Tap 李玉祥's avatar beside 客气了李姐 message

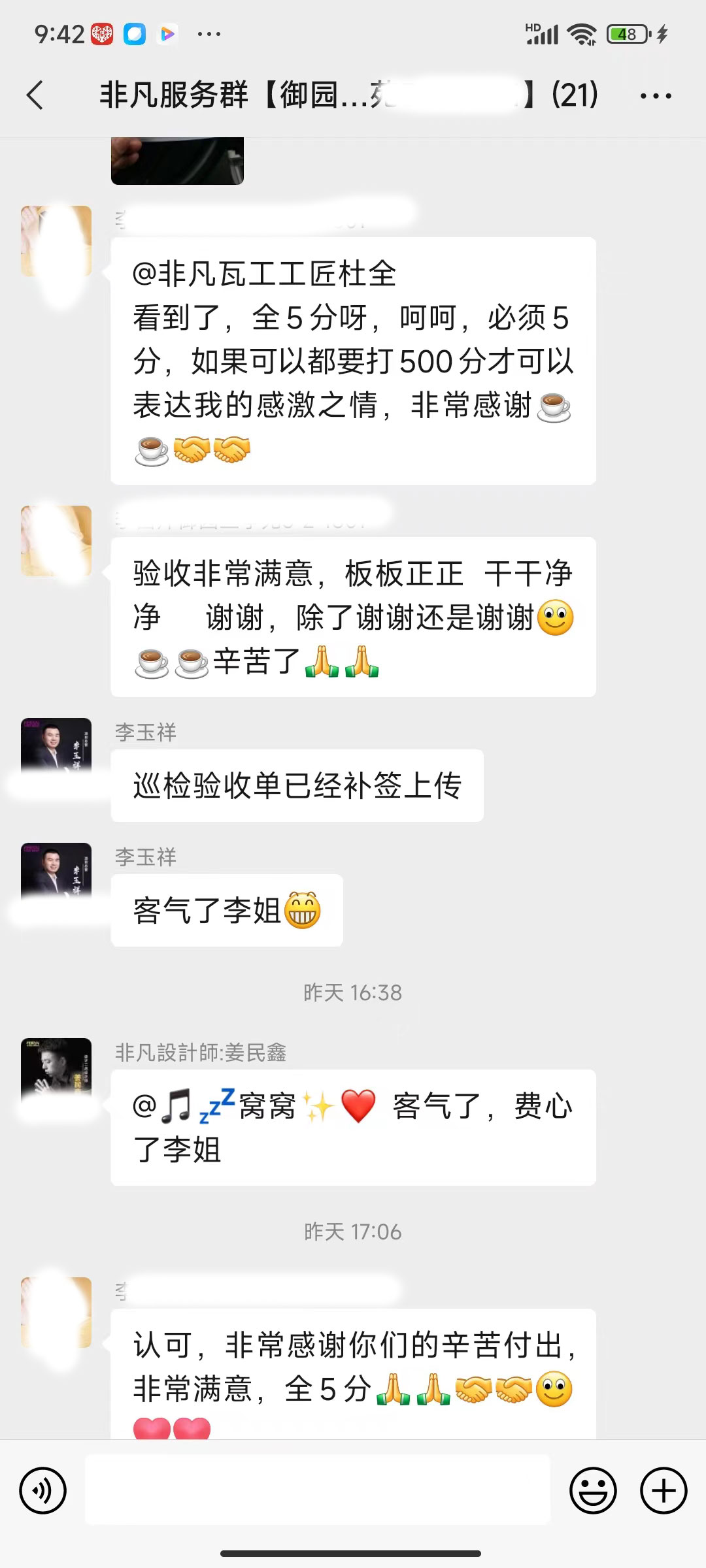56,875
